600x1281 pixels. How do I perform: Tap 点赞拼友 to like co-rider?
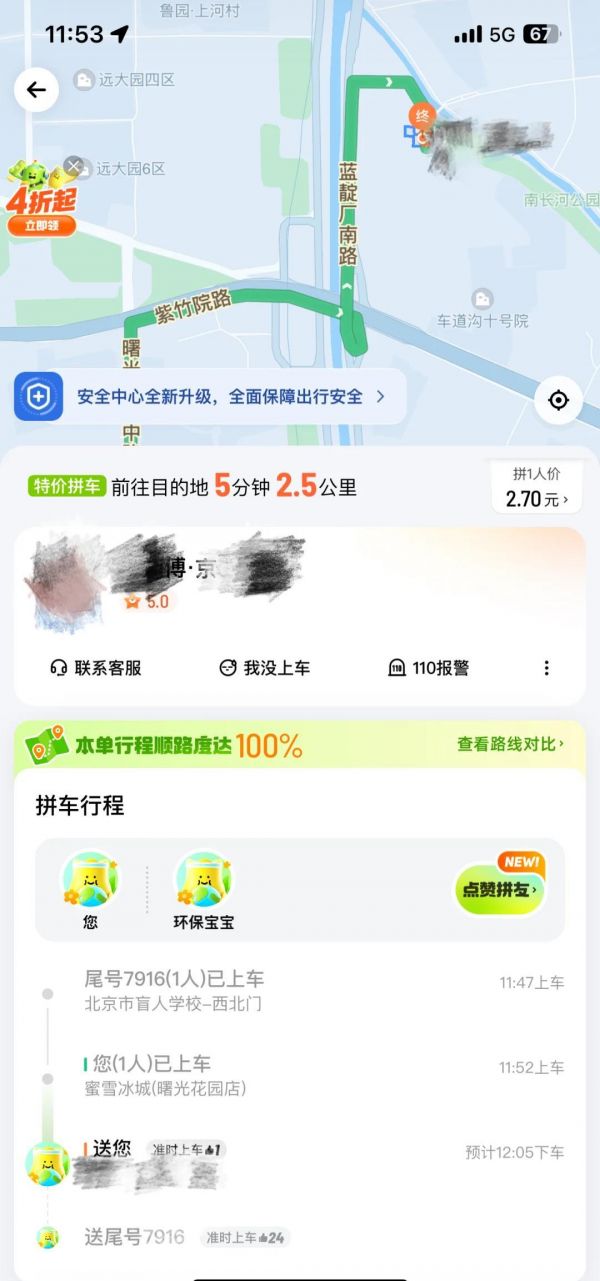pos(500,889)
